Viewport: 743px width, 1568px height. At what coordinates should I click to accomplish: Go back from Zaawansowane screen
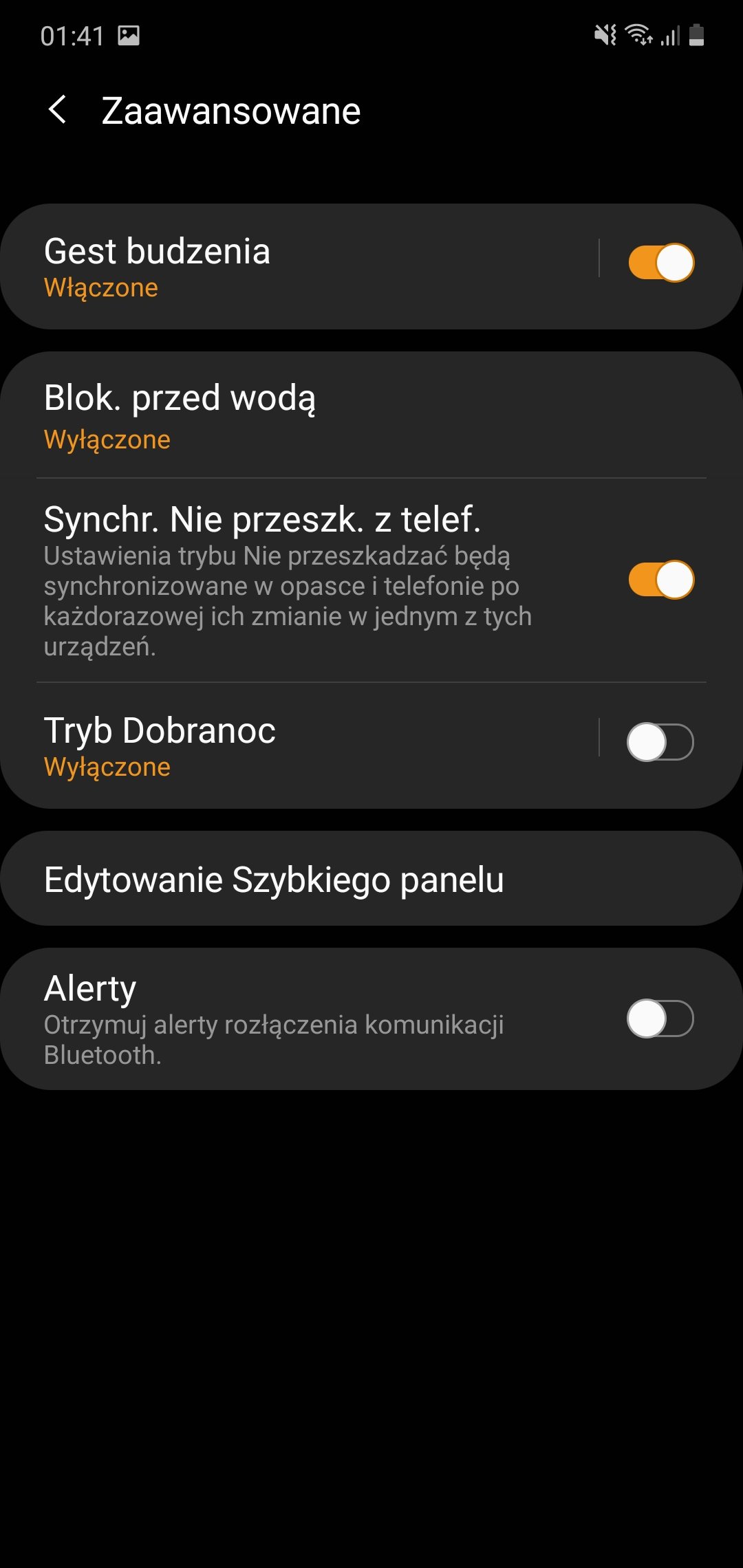(58, 110)
